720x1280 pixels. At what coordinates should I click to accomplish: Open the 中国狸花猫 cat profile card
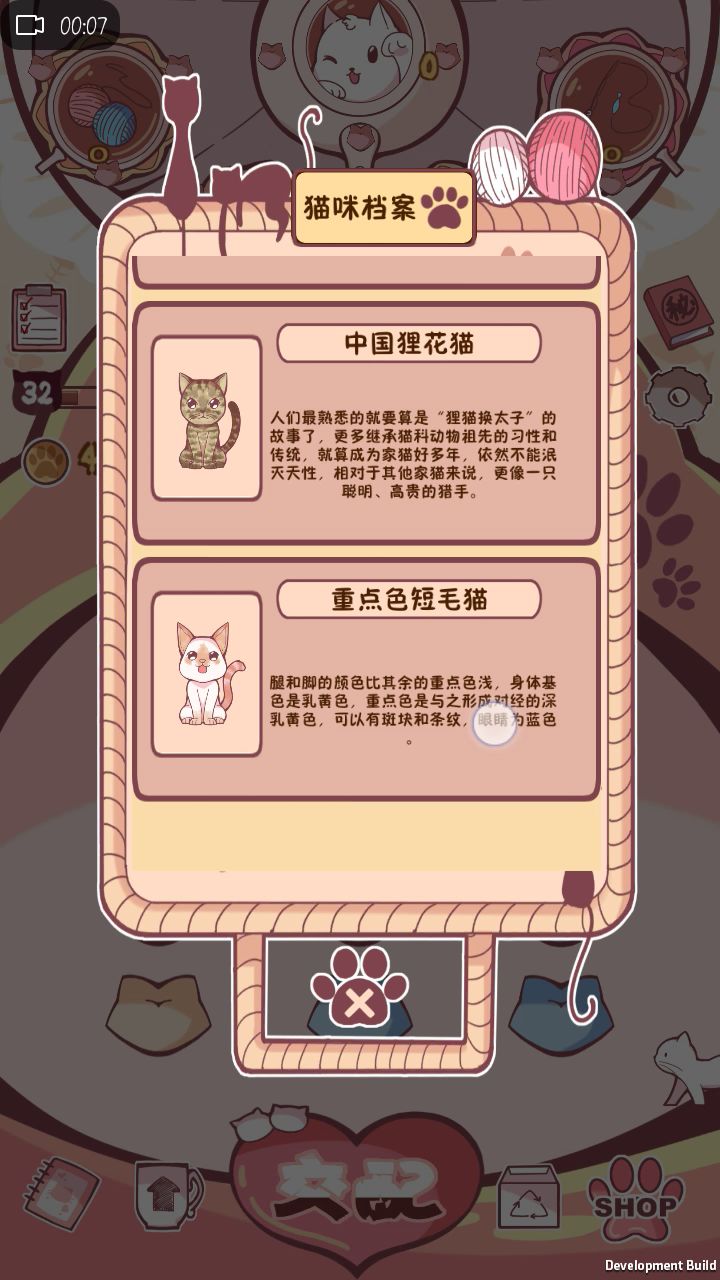366,422
